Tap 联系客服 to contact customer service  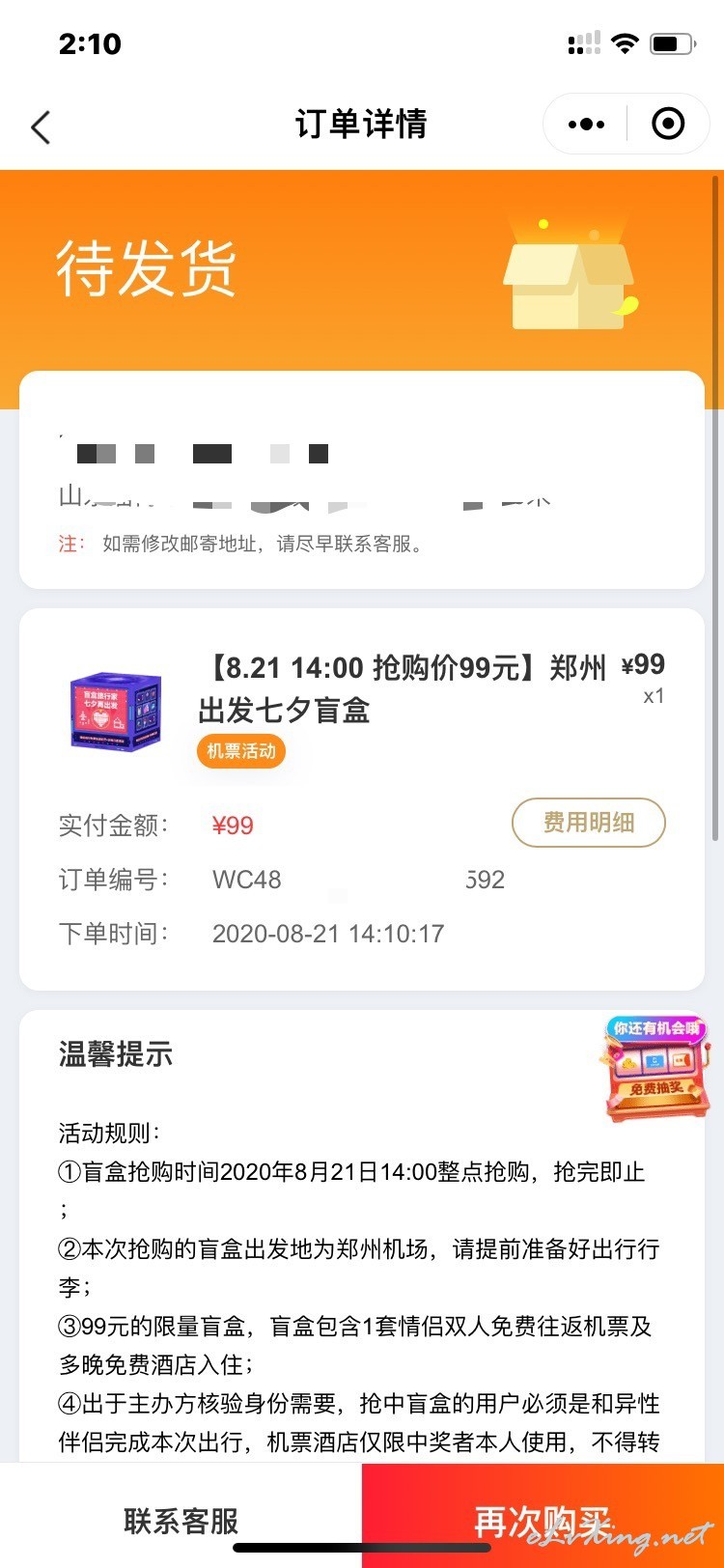coord(181,1521)
